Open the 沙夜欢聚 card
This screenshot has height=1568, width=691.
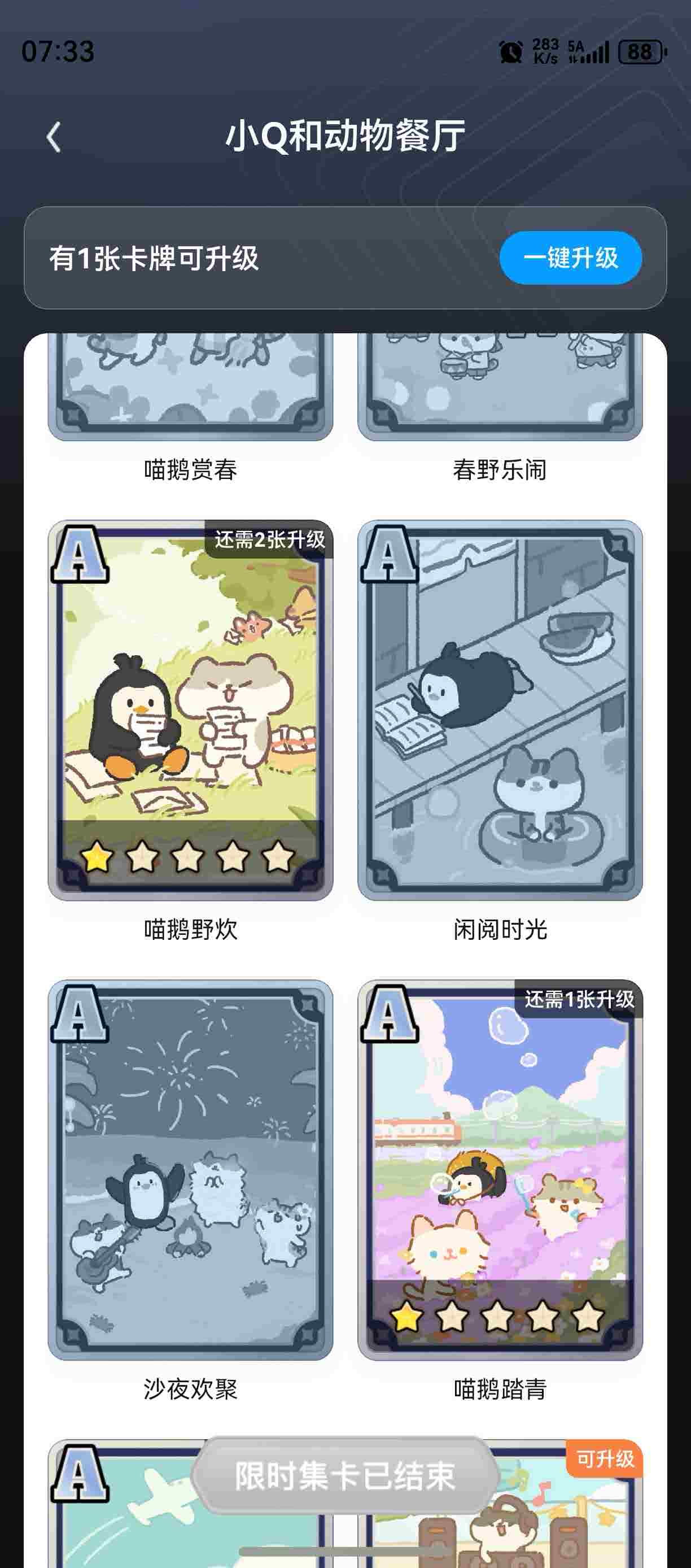pos(190,1169)
